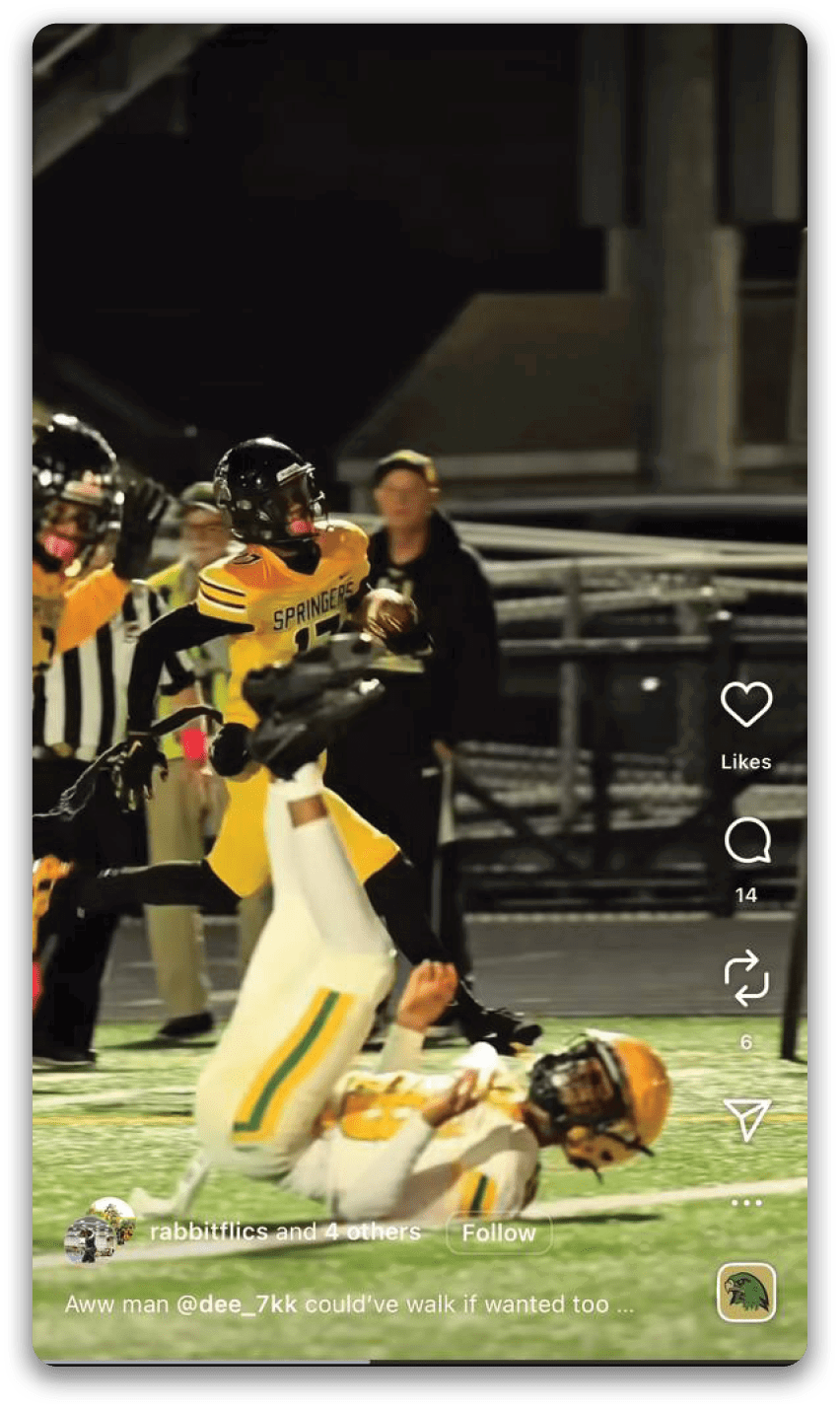
Task: Like this reel with the heart icon
Action: pos(746,704)
